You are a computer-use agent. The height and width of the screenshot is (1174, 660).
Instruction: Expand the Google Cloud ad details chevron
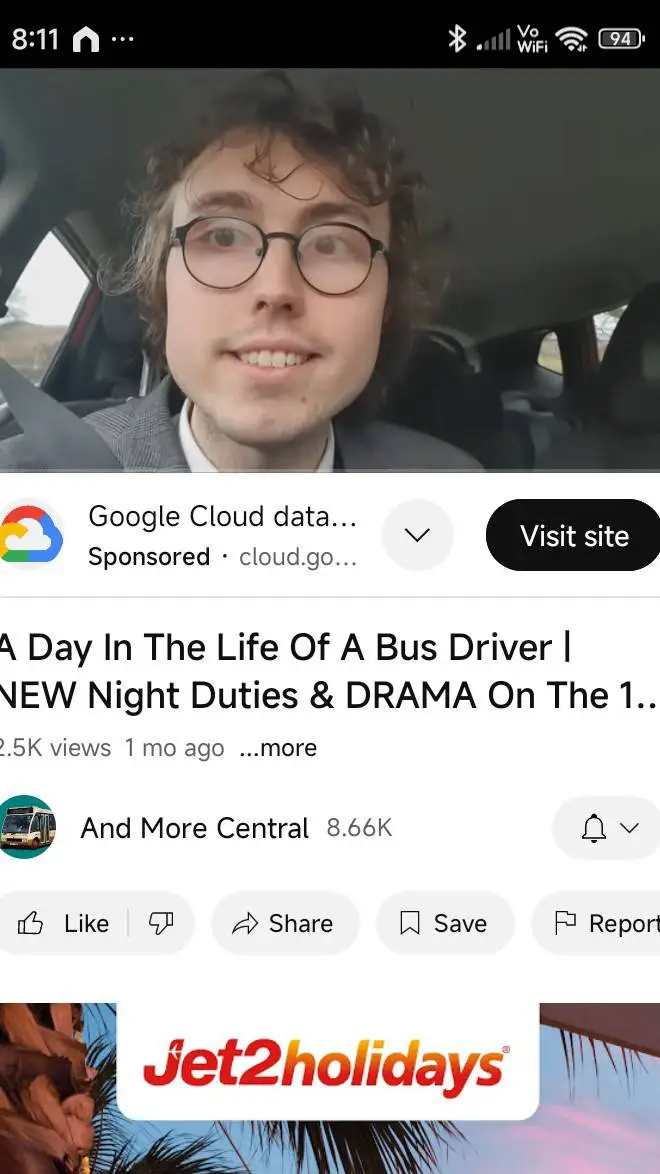pyautogui.click(x=417, y=535)
